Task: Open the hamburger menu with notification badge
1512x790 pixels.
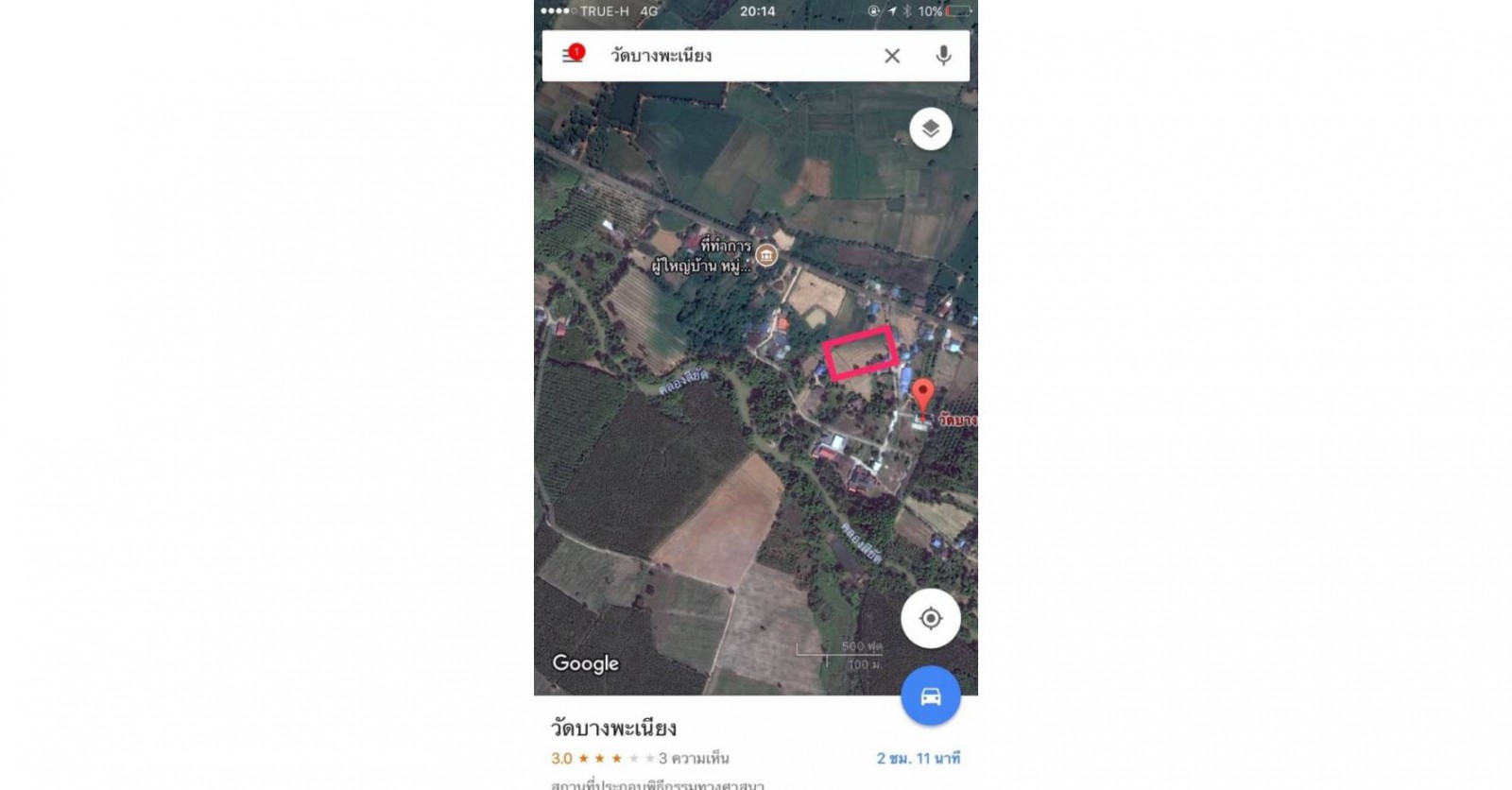Action: [x=572, y=55]
